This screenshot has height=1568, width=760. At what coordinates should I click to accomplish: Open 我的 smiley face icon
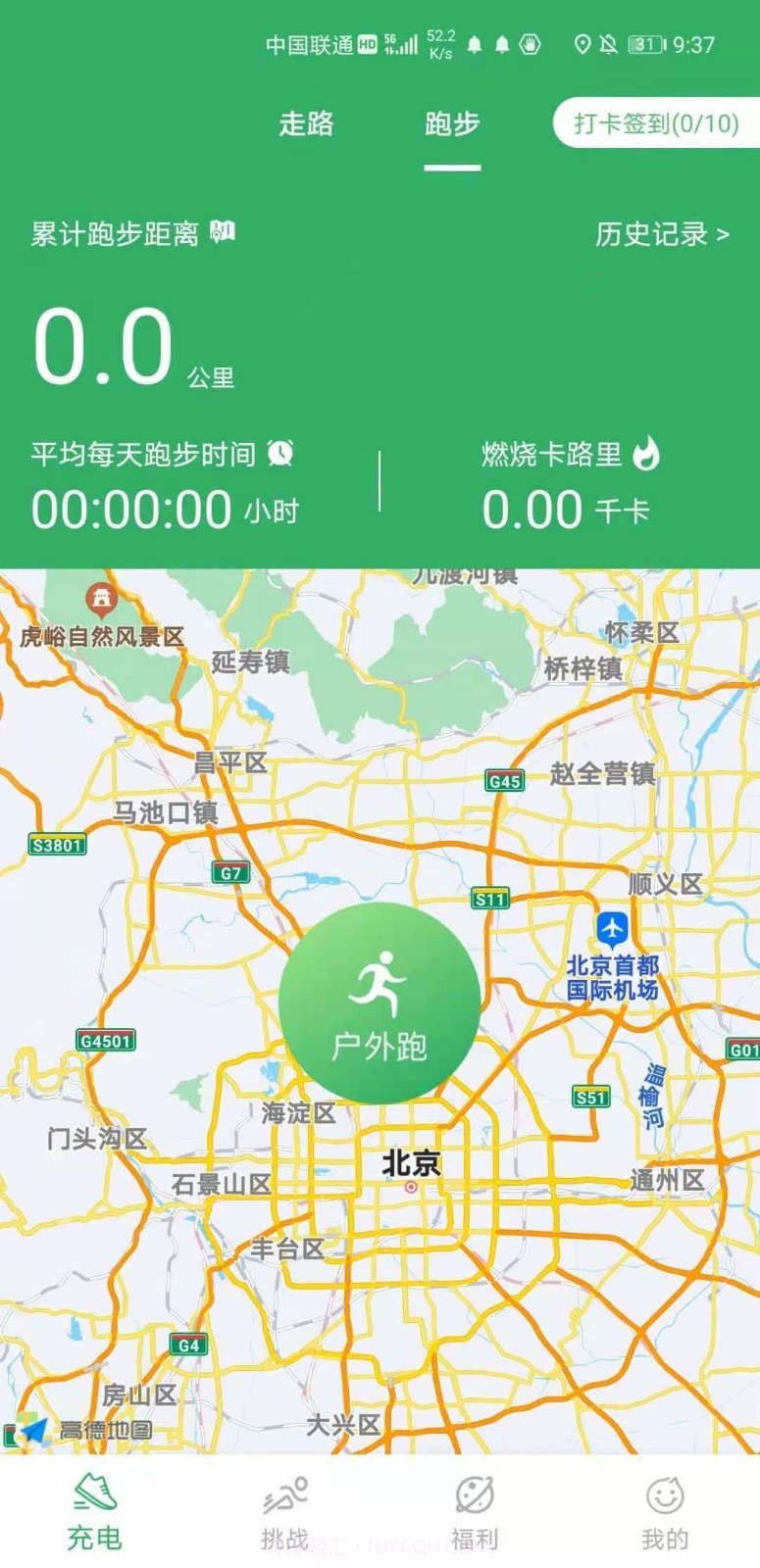point(666,1495)
